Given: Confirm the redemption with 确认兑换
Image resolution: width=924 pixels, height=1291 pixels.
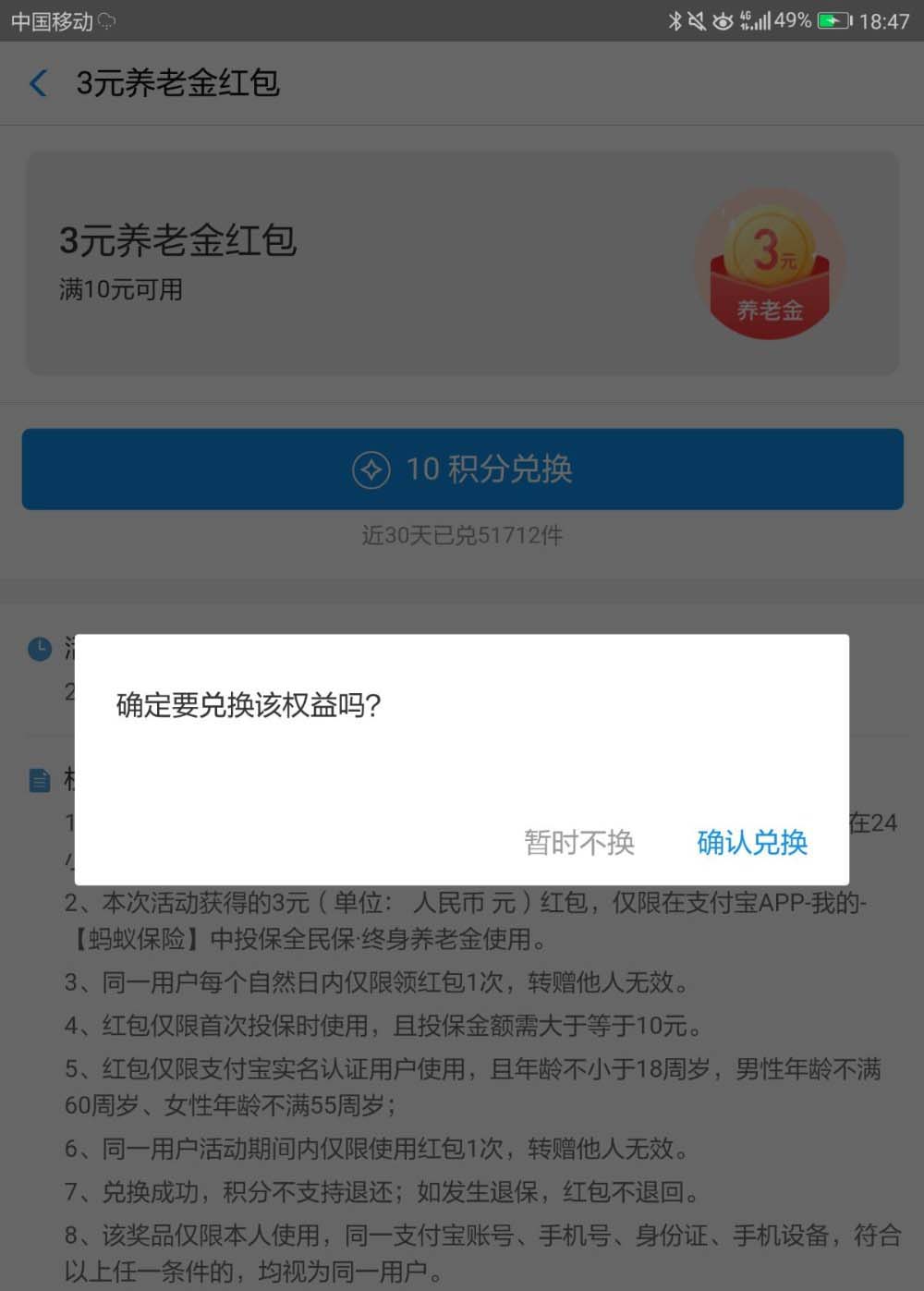Looking at the screenshot, I should pyautogui.click(x=751, y=842).
